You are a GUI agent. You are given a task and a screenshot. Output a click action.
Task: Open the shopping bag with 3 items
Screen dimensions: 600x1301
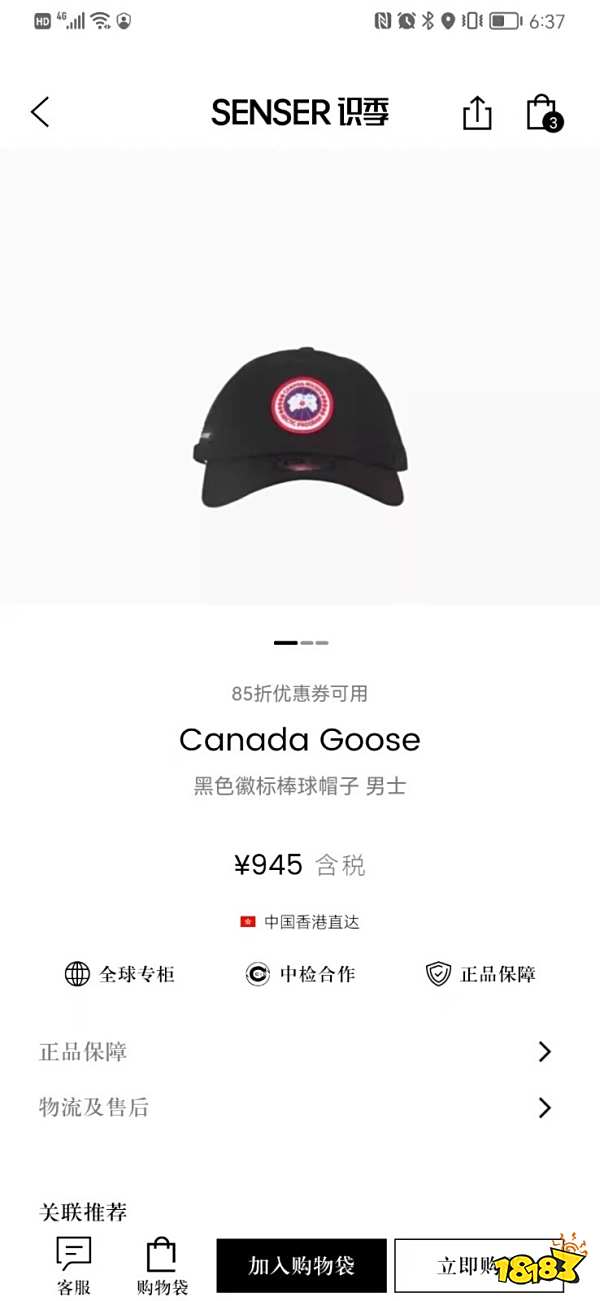[542, 112]
